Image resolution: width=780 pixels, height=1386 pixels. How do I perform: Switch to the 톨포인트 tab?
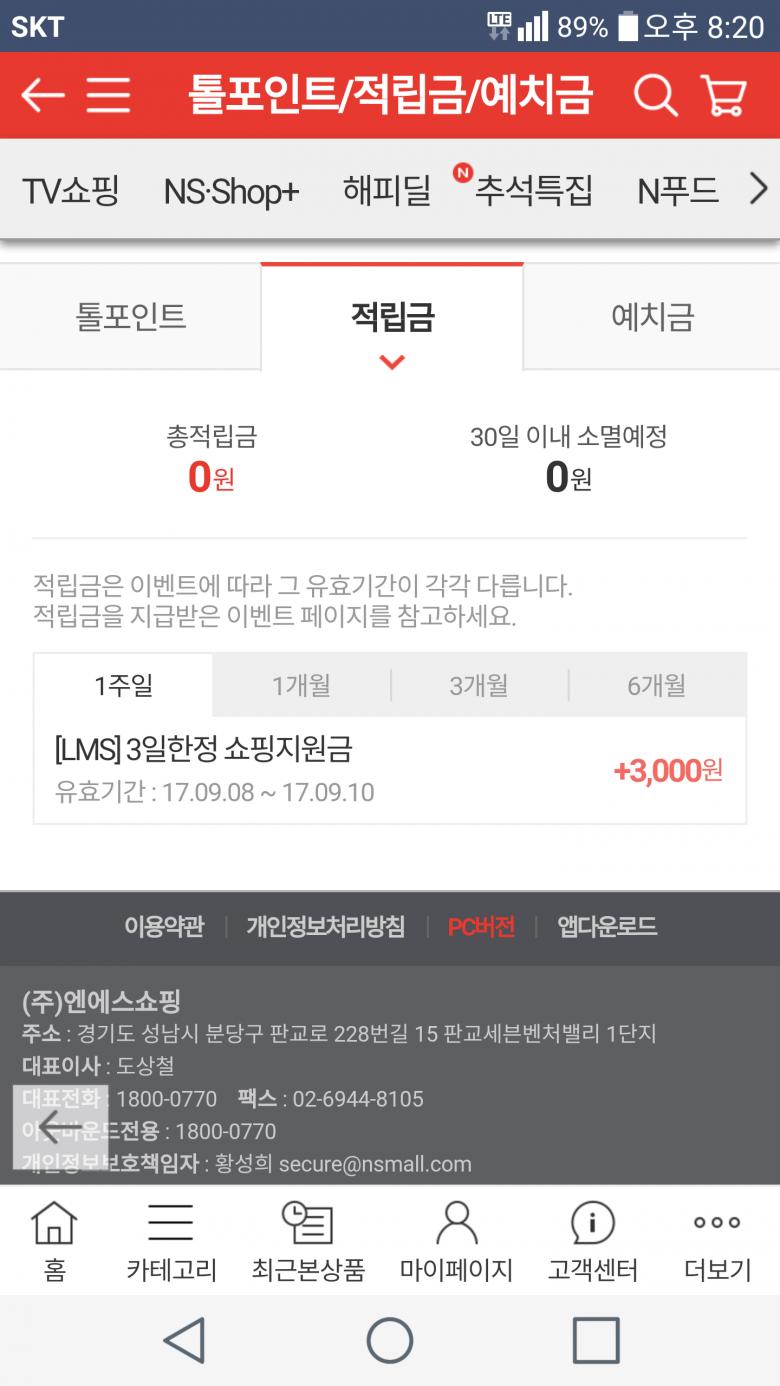tap(130, 317)
